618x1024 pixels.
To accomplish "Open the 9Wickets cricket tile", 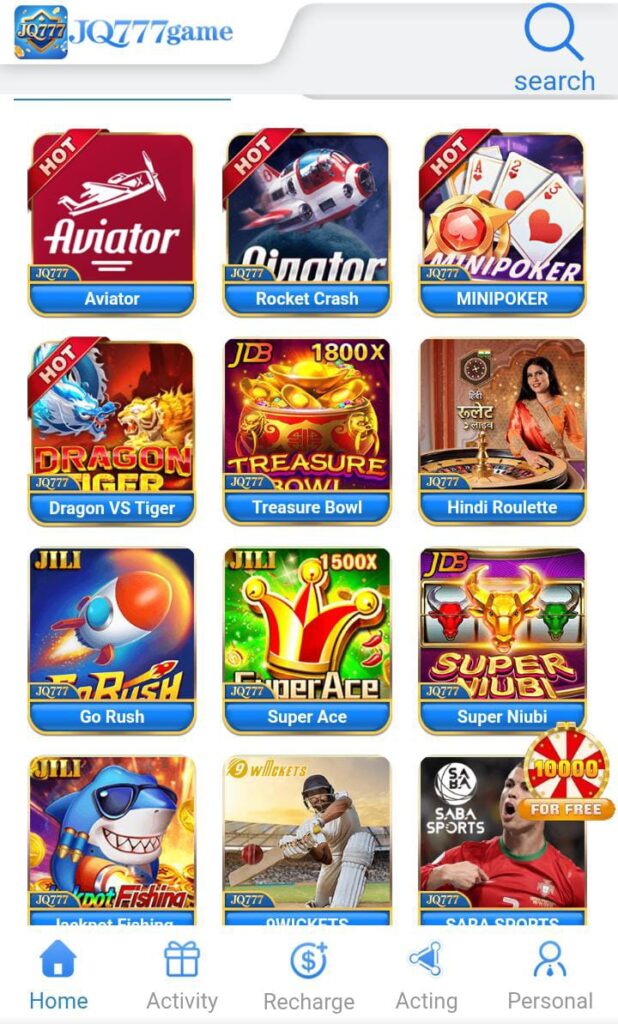I will (x=307, y=840).
